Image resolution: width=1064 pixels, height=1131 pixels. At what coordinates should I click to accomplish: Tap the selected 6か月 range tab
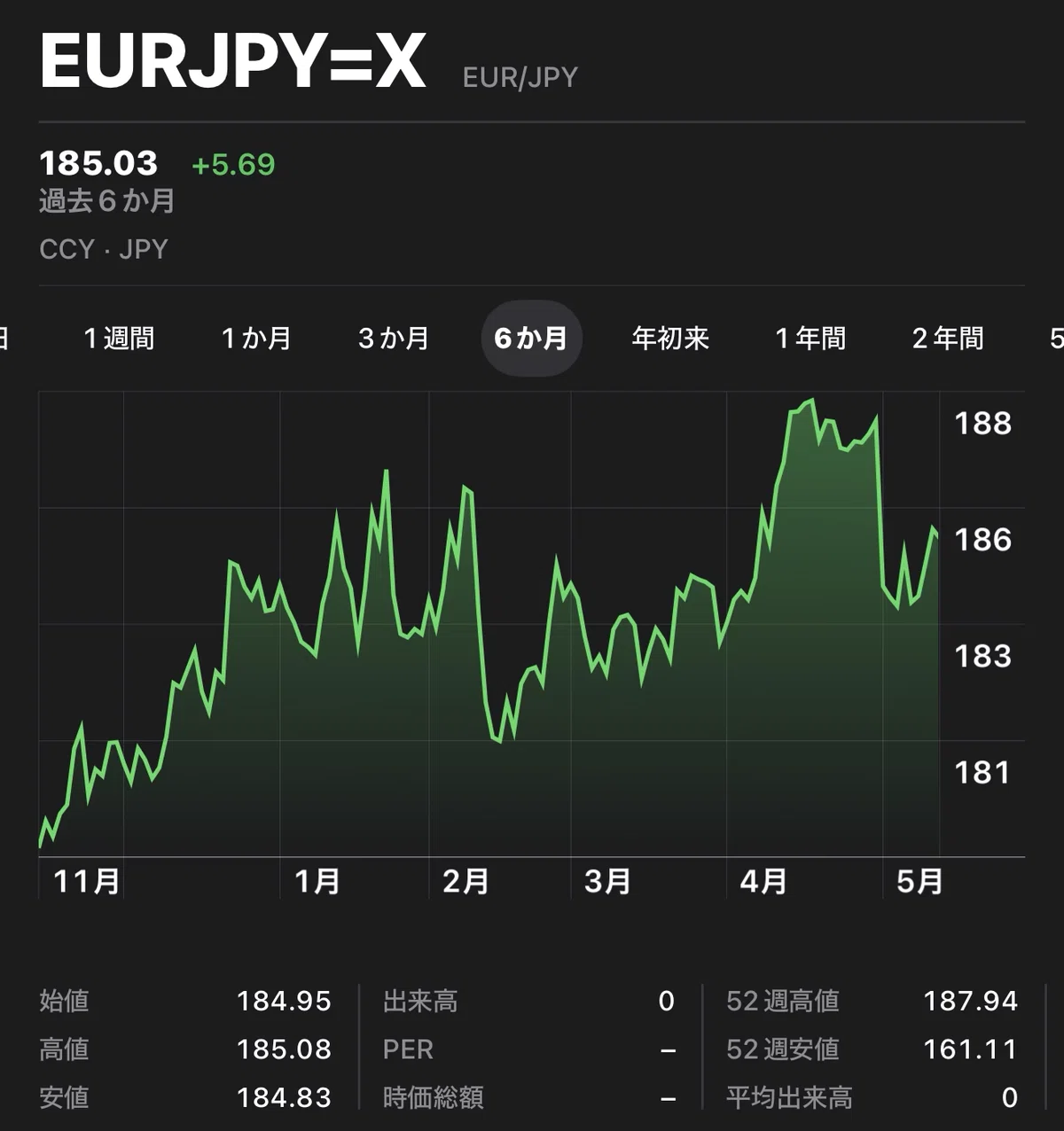click(x=531, y=339)
